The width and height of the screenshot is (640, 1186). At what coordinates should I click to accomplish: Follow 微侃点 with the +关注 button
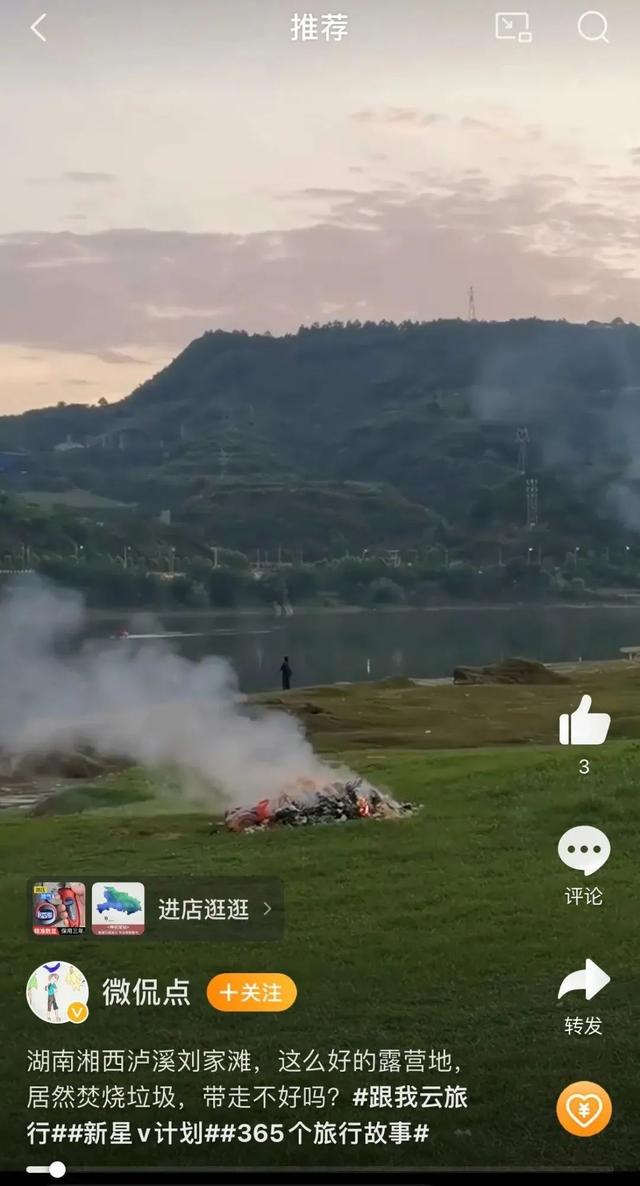(252, 992)
